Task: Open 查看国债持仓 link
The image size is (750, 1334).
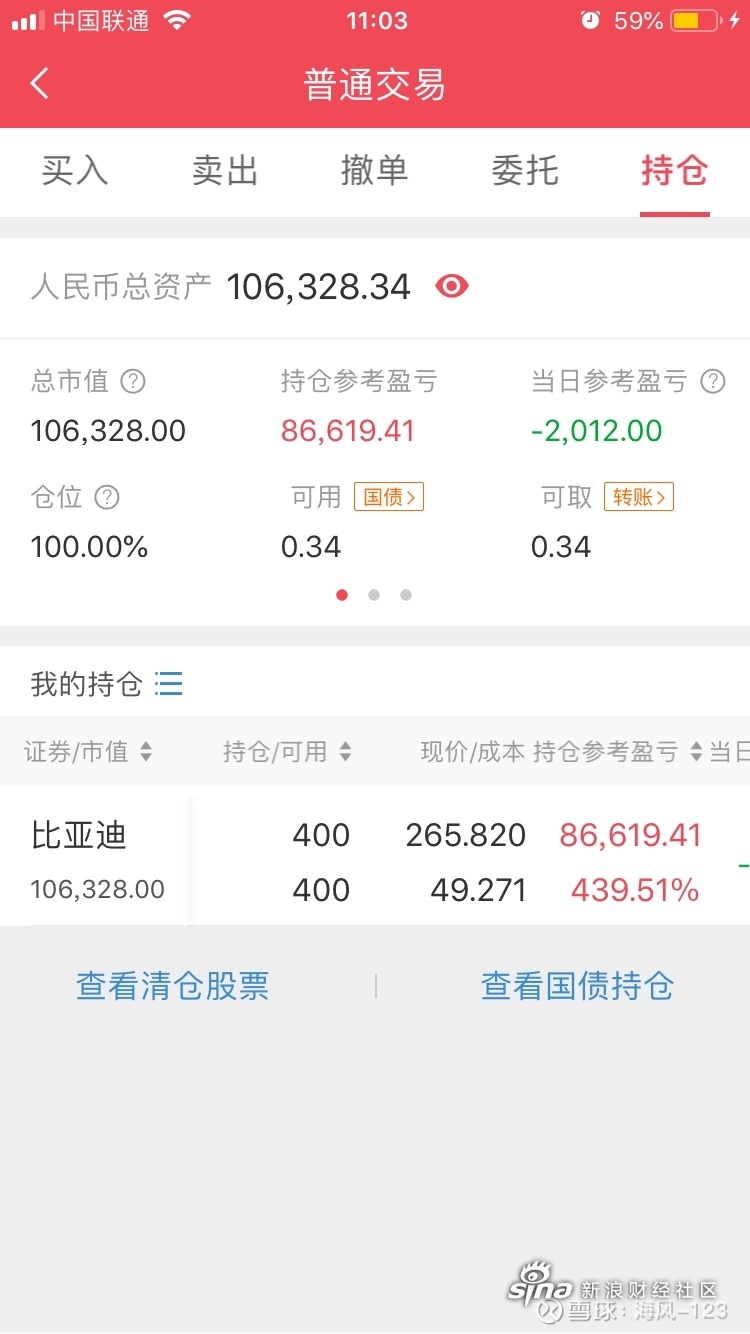Action: pos(578,987)
